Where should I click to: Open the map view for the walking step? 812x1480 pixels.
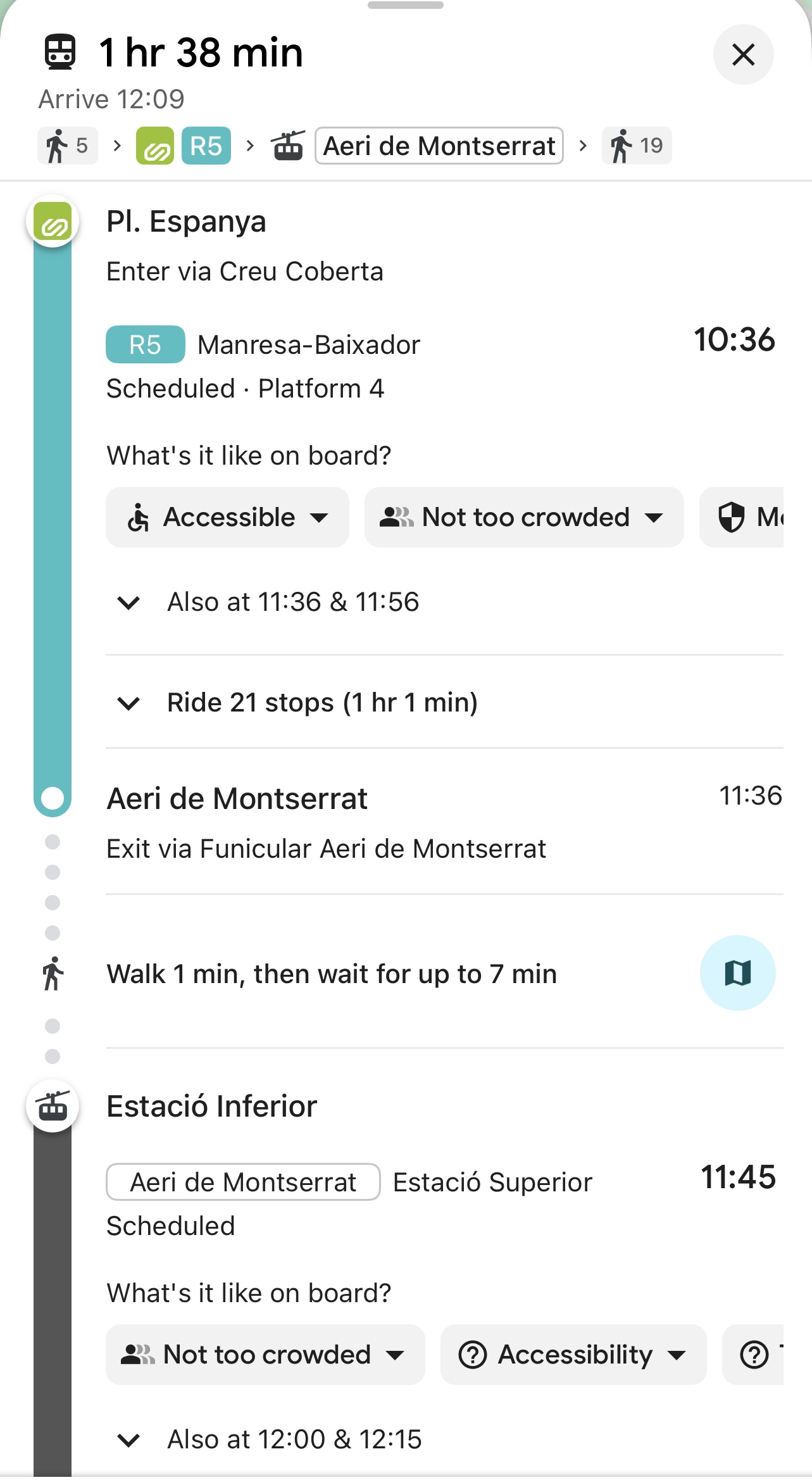737,973
